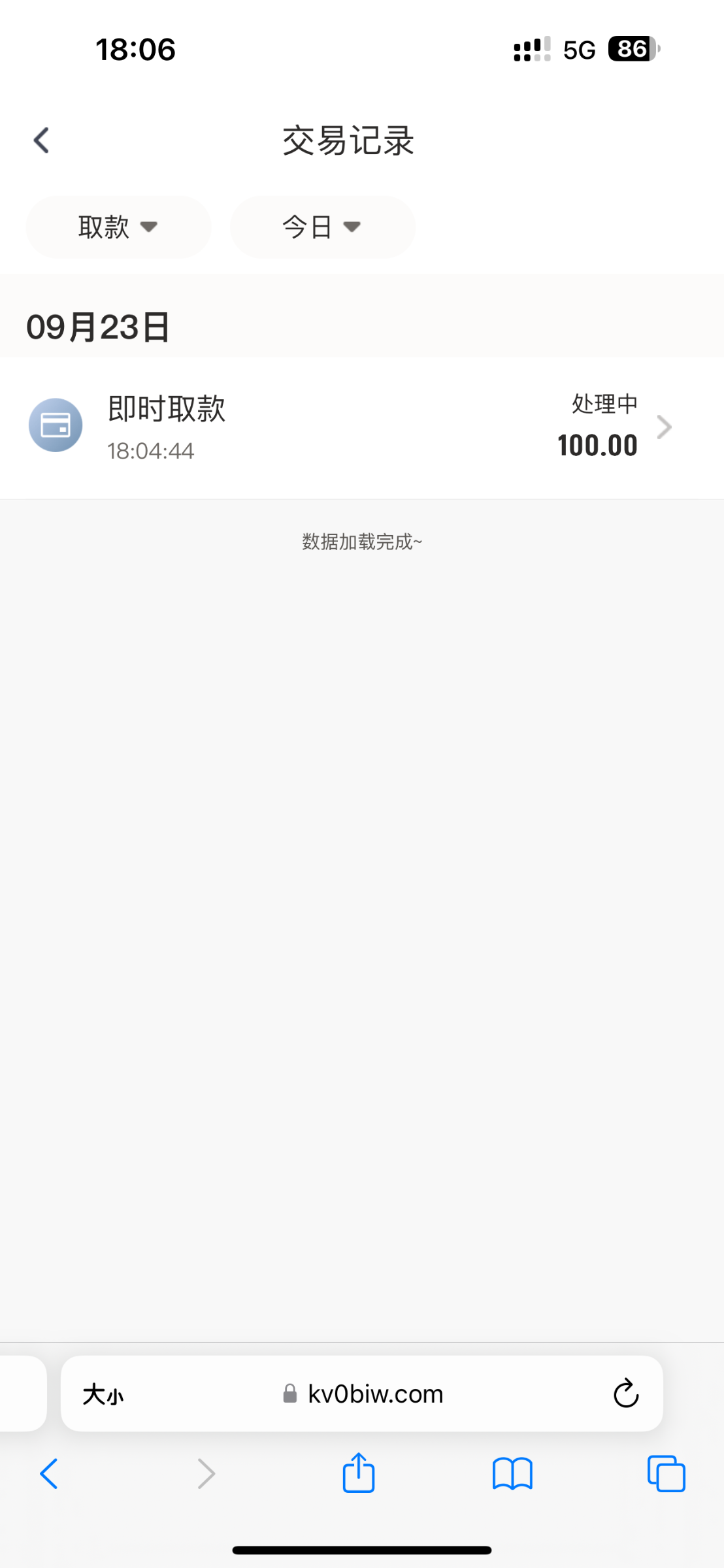
Task: Open Safari bookmarks
Action: pyautogui.click(x=512, y=1474)
